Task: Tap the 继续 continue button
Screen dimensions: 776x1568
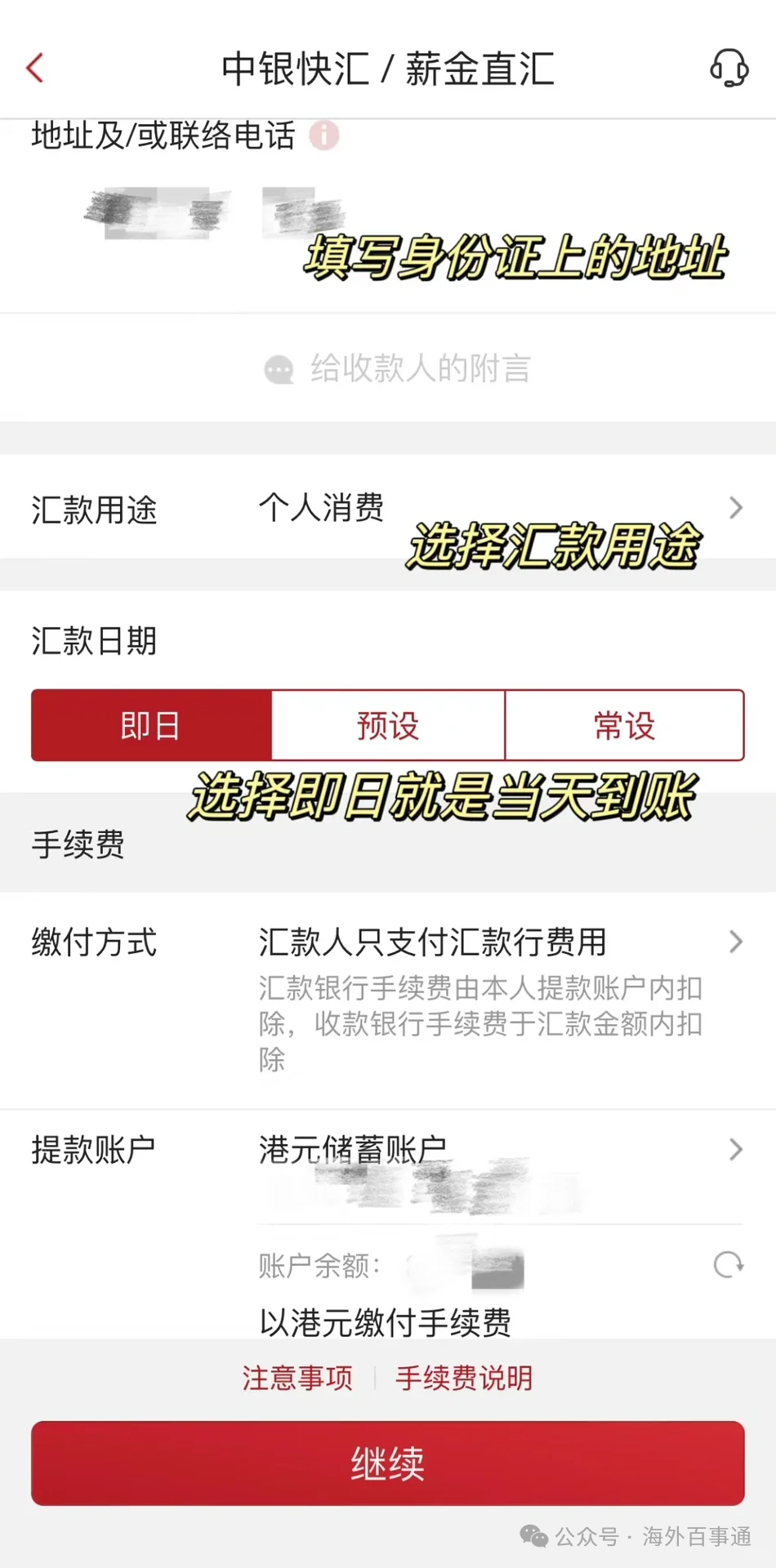Action: (387, 1463)
